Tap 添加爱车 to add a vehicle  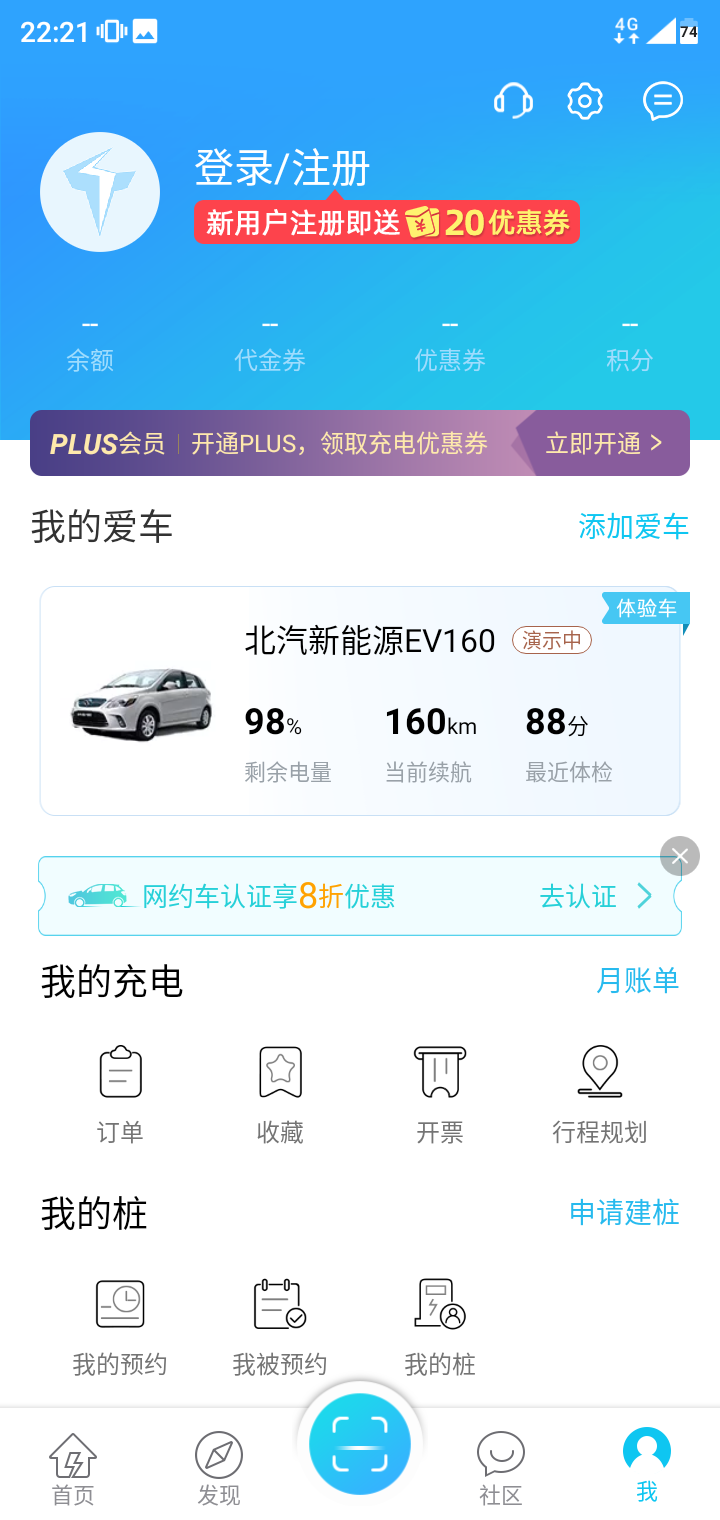[x=632, y=526]
